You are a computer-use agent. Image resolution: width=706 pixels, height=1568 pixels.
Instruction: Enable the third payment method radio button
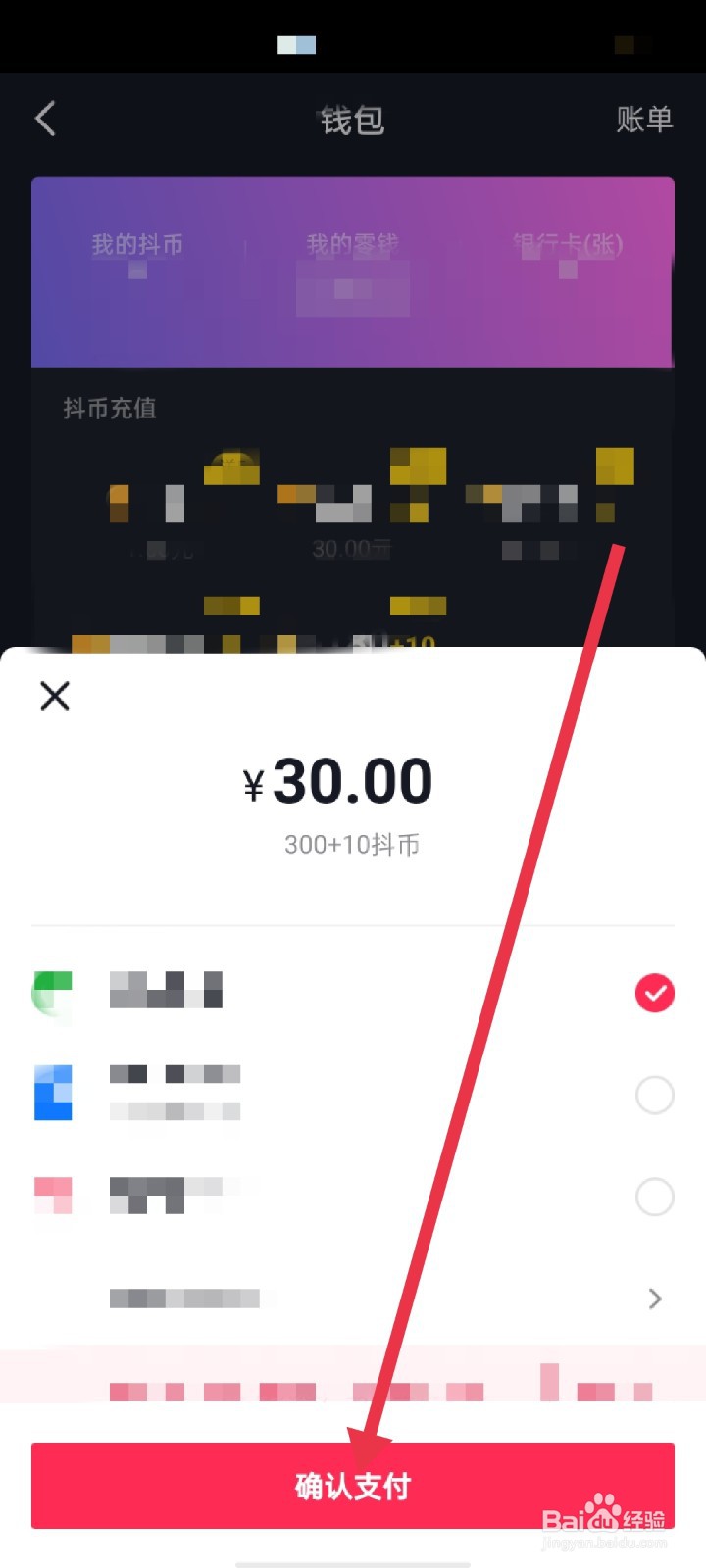click(x=655, y=1197)
